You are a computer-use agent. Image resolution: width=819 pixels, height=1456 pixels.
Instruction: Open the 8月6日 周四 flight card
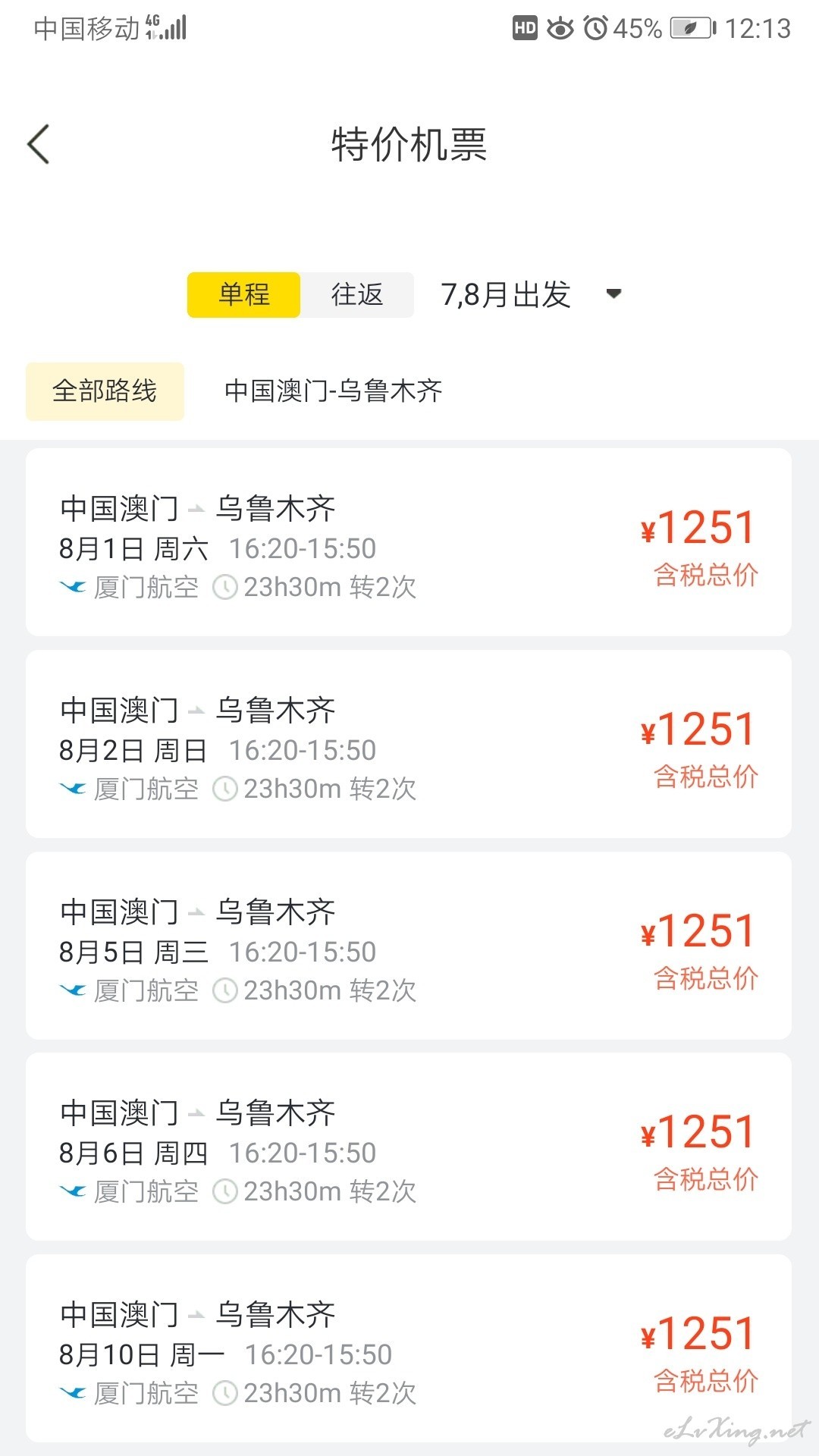pos(409,1147)
